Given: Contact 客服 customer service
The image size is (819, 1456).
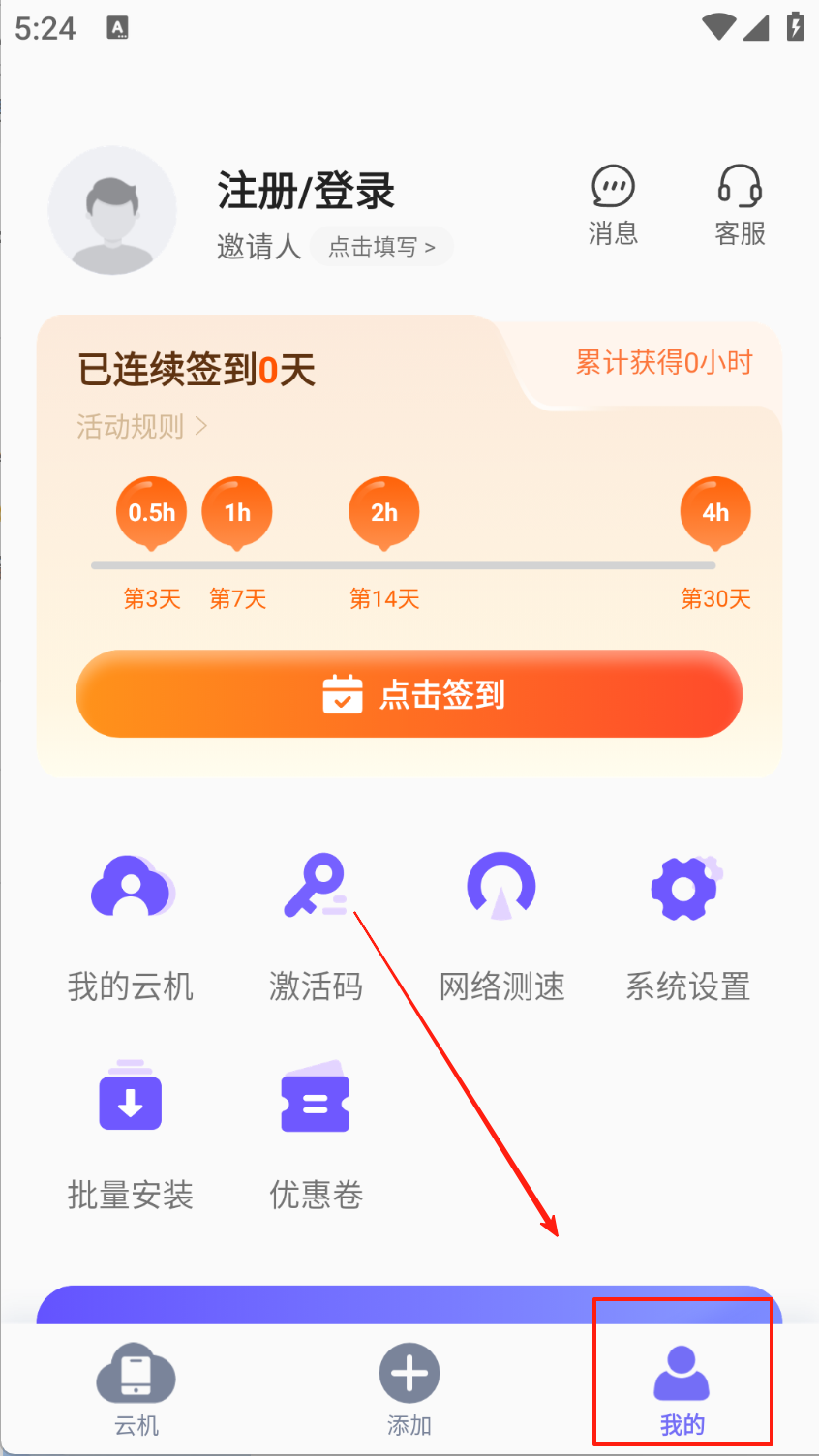Looking at the screenshot, I should (x=740, y=205).
